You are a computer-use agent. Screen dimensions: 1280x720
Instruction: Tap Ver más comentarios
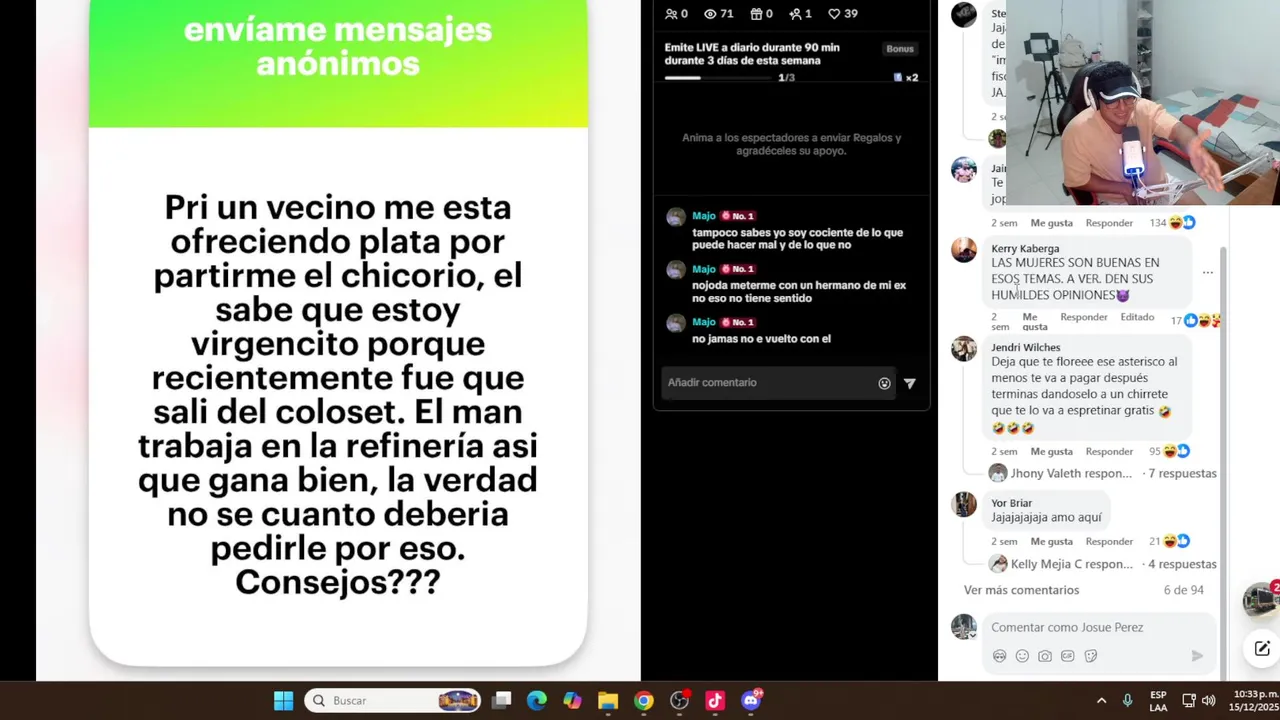coord(1021,591)
